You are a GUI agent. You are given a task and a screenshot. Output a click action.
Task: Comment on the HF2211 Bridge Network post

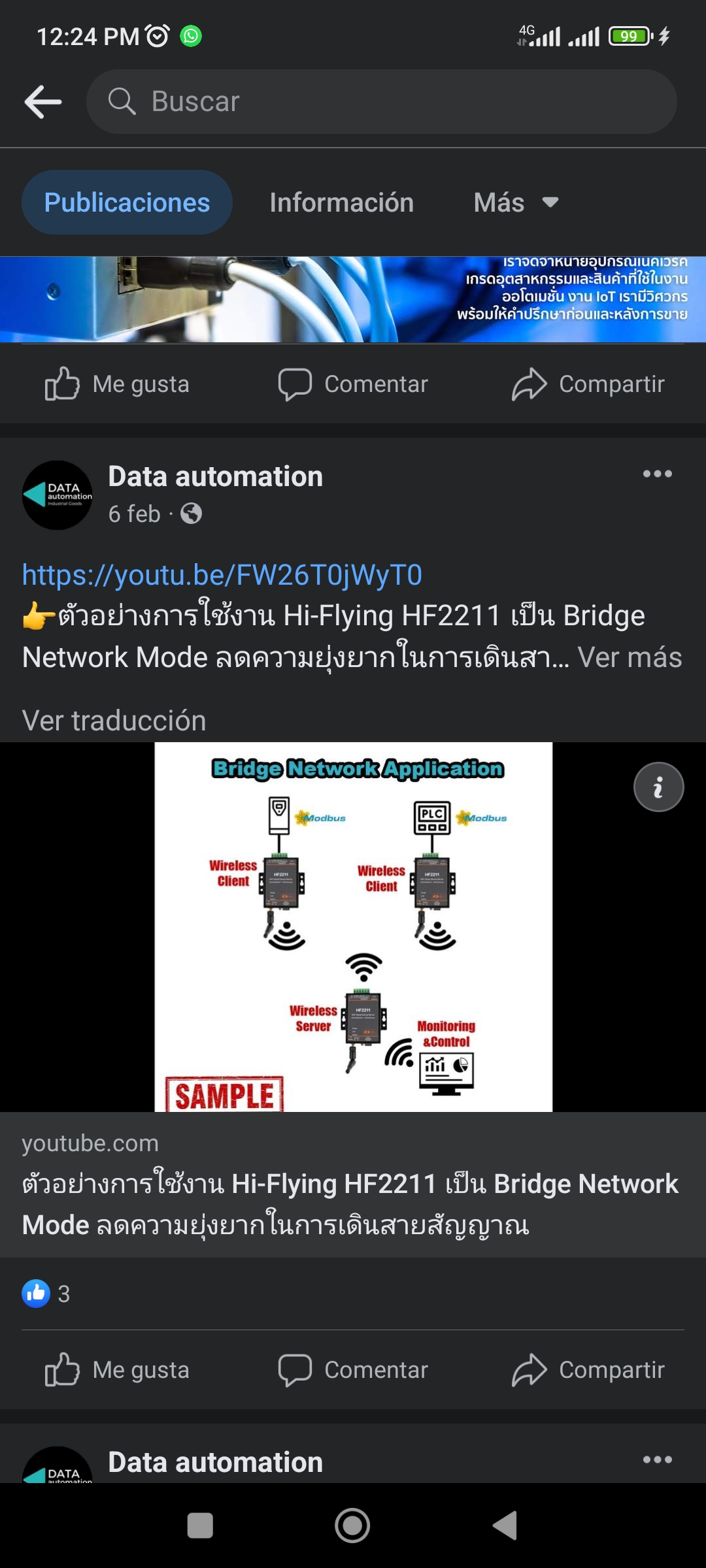pos(353,1369)
